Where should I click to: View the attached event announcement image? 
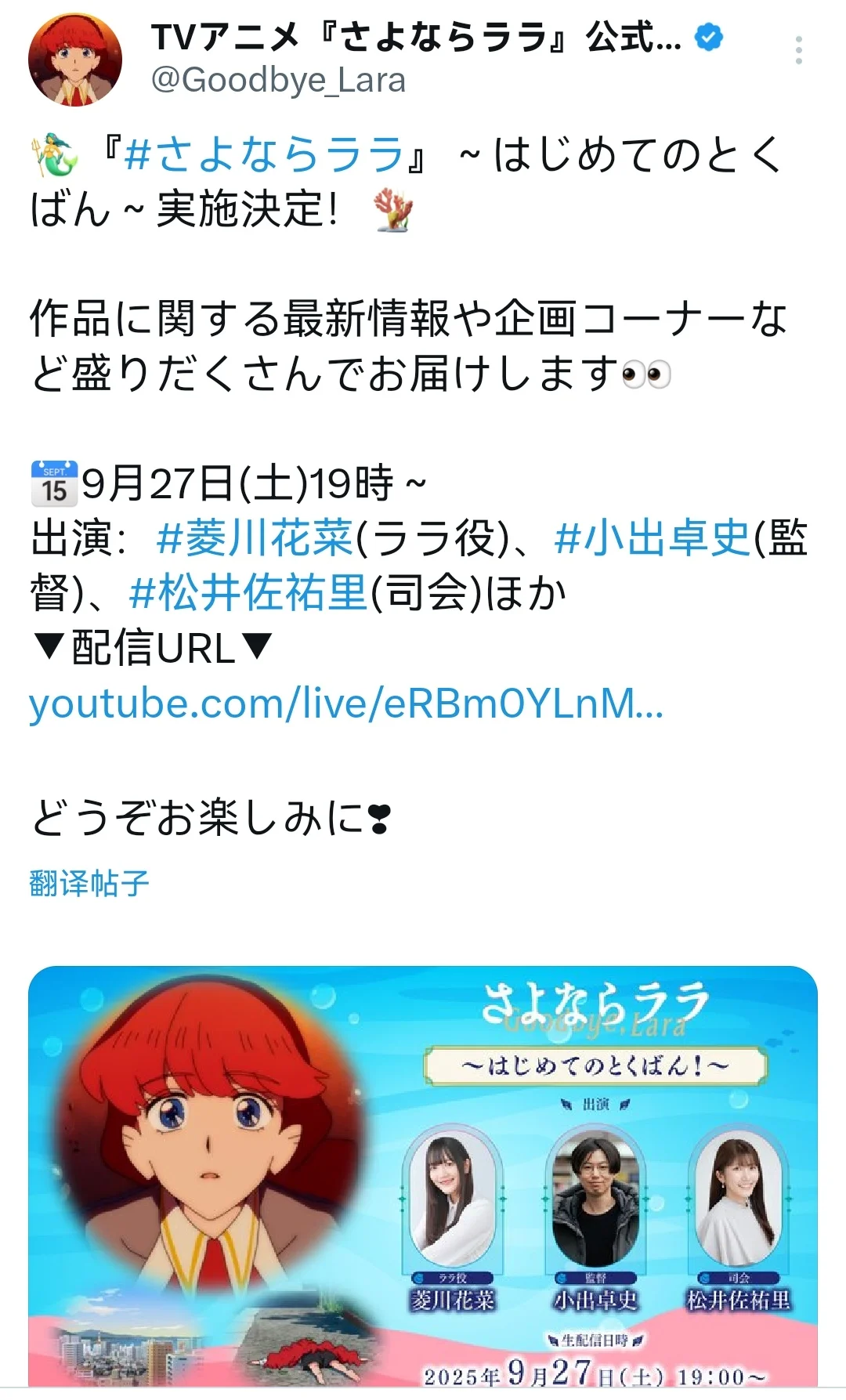tap(423, 1175)
